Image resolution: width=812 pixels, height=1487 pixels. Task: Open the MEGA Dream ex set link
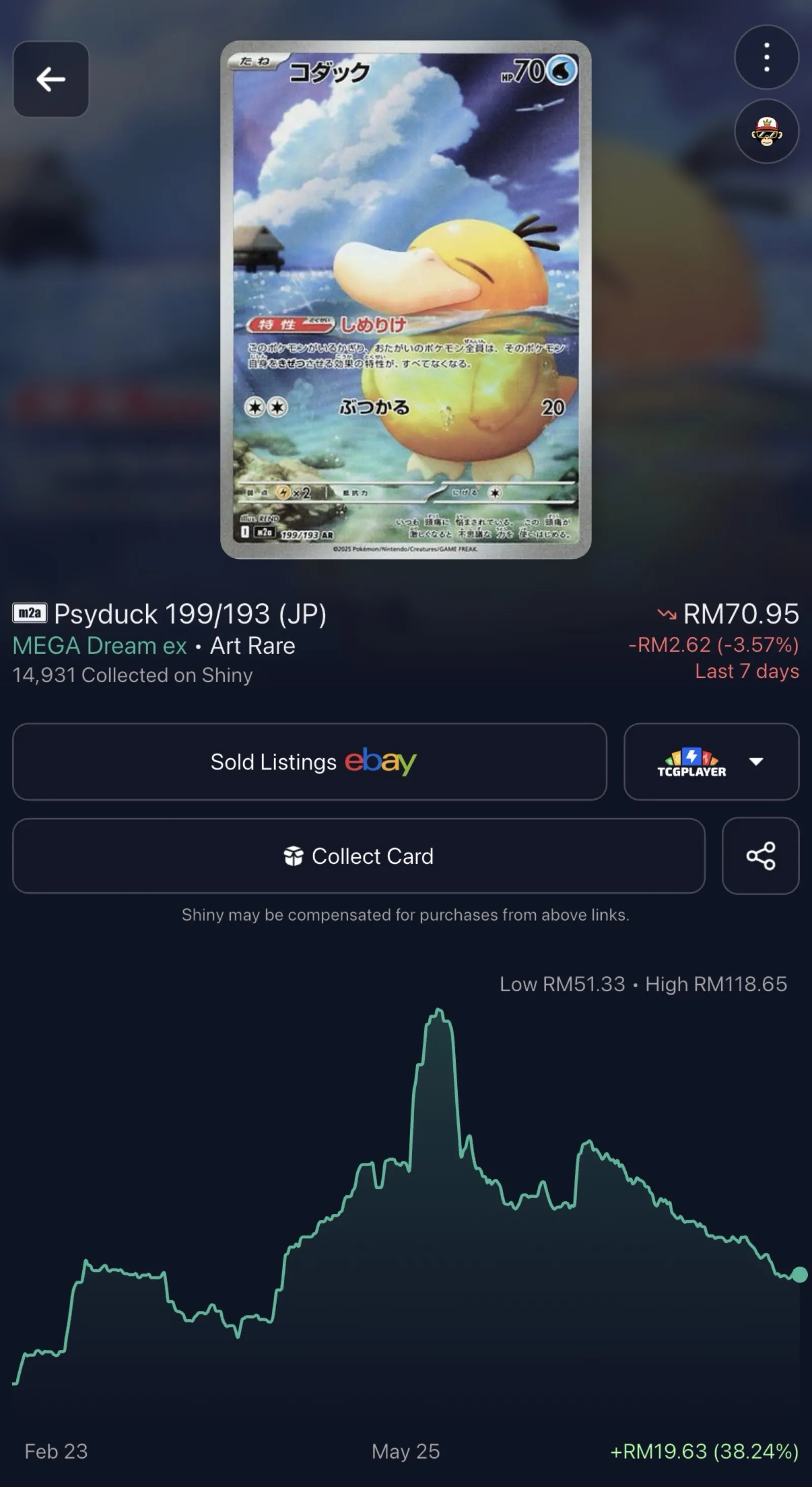point(99,646)
